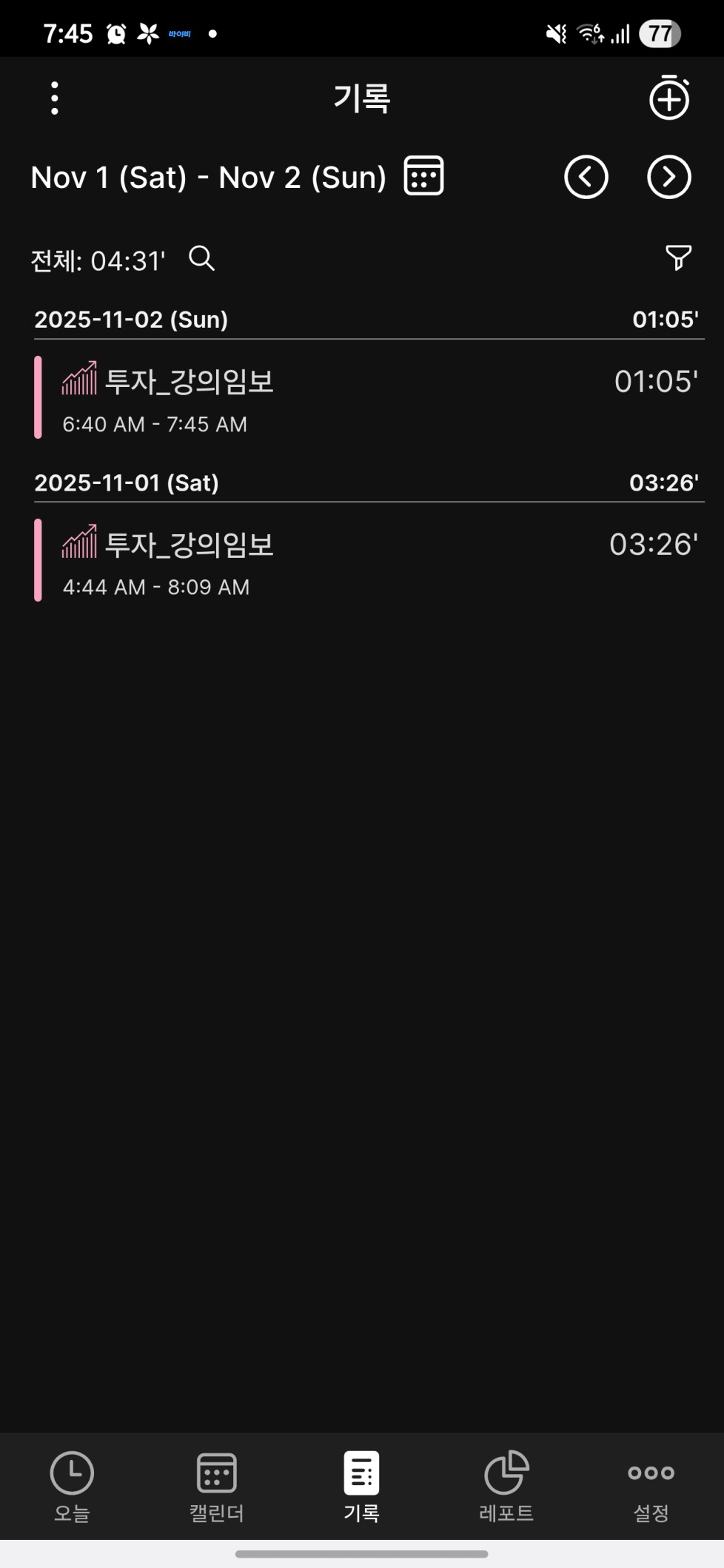Open the filter options
This screenshot has height=1568, width=724.
coord(678,258)
